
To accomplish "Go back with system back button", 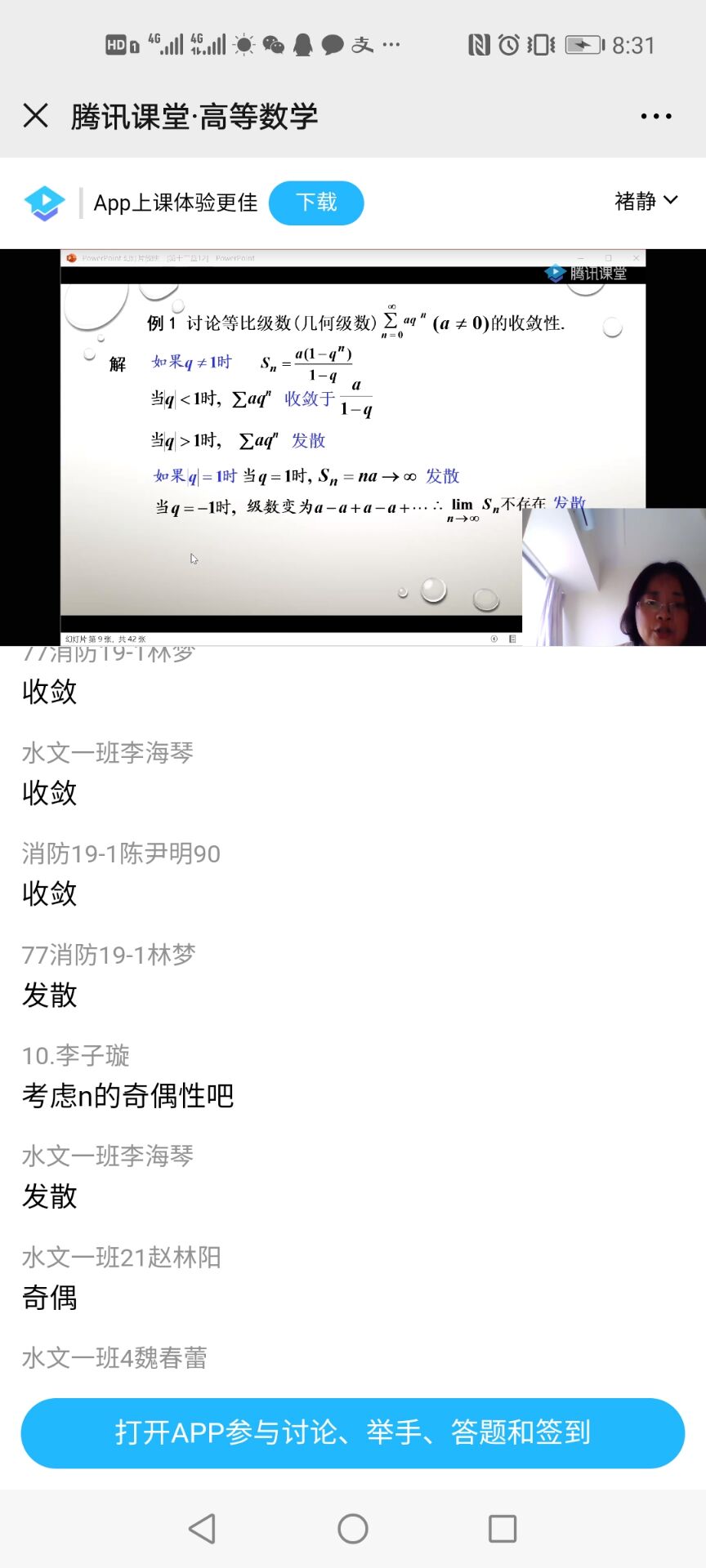I will 202,1528.
